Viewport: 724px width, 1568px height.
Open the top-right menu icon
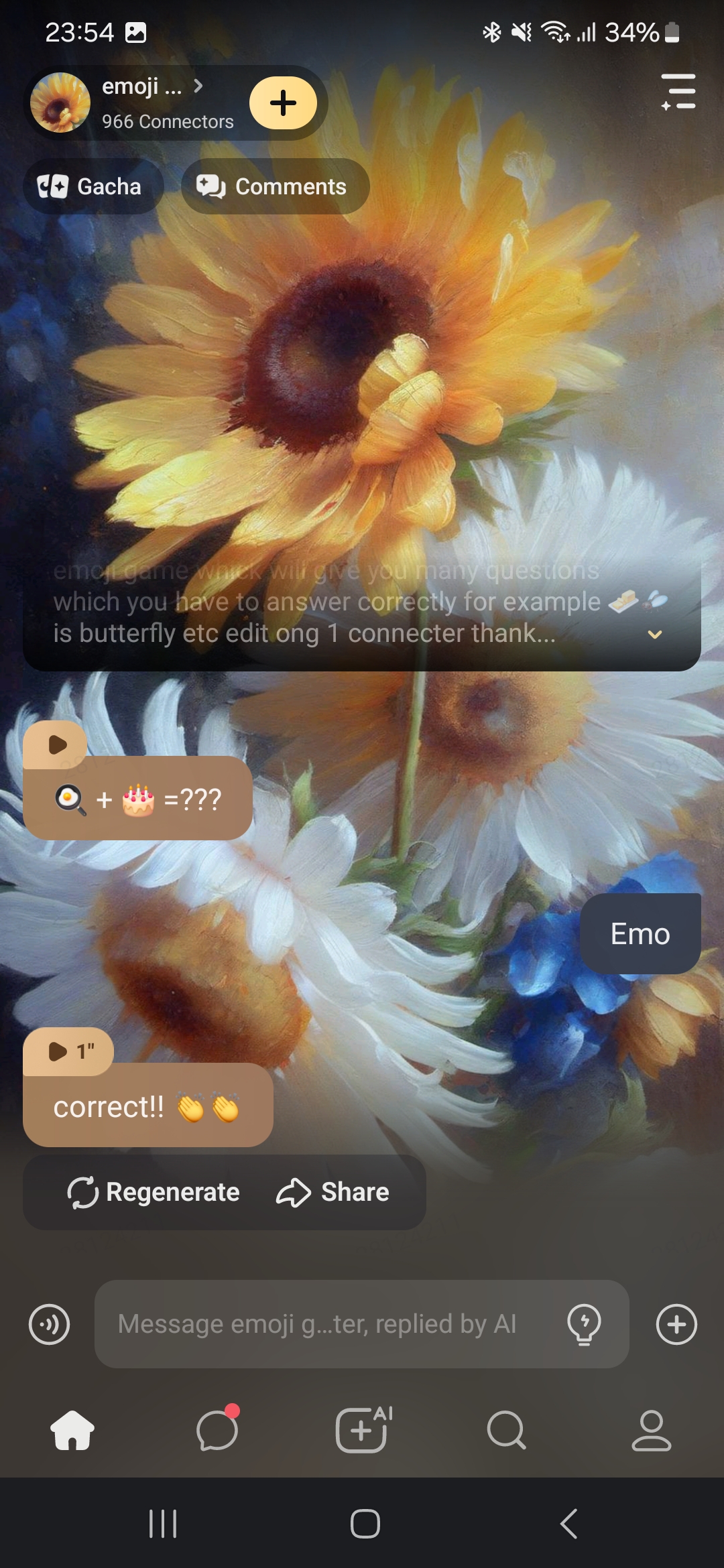click(678, 92)
